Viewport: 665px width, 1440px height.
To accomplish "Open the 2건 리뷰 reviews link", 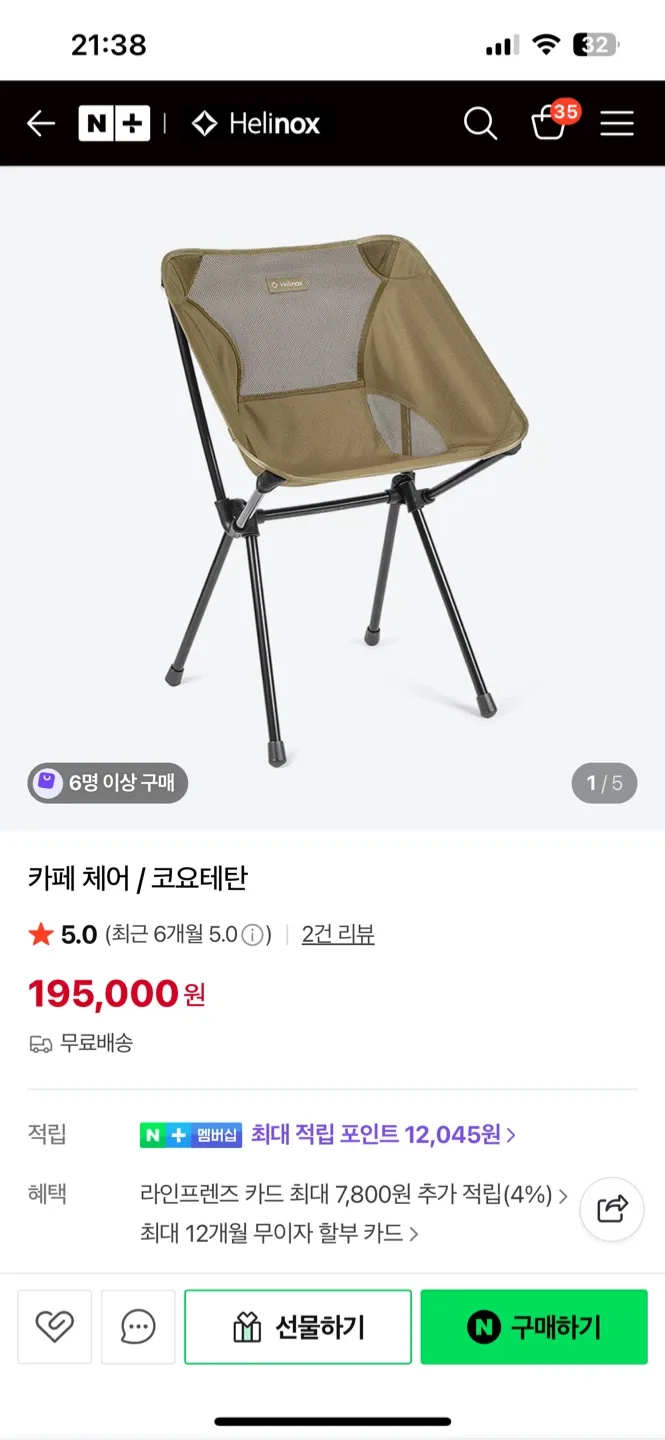I will tap(338, 935).
